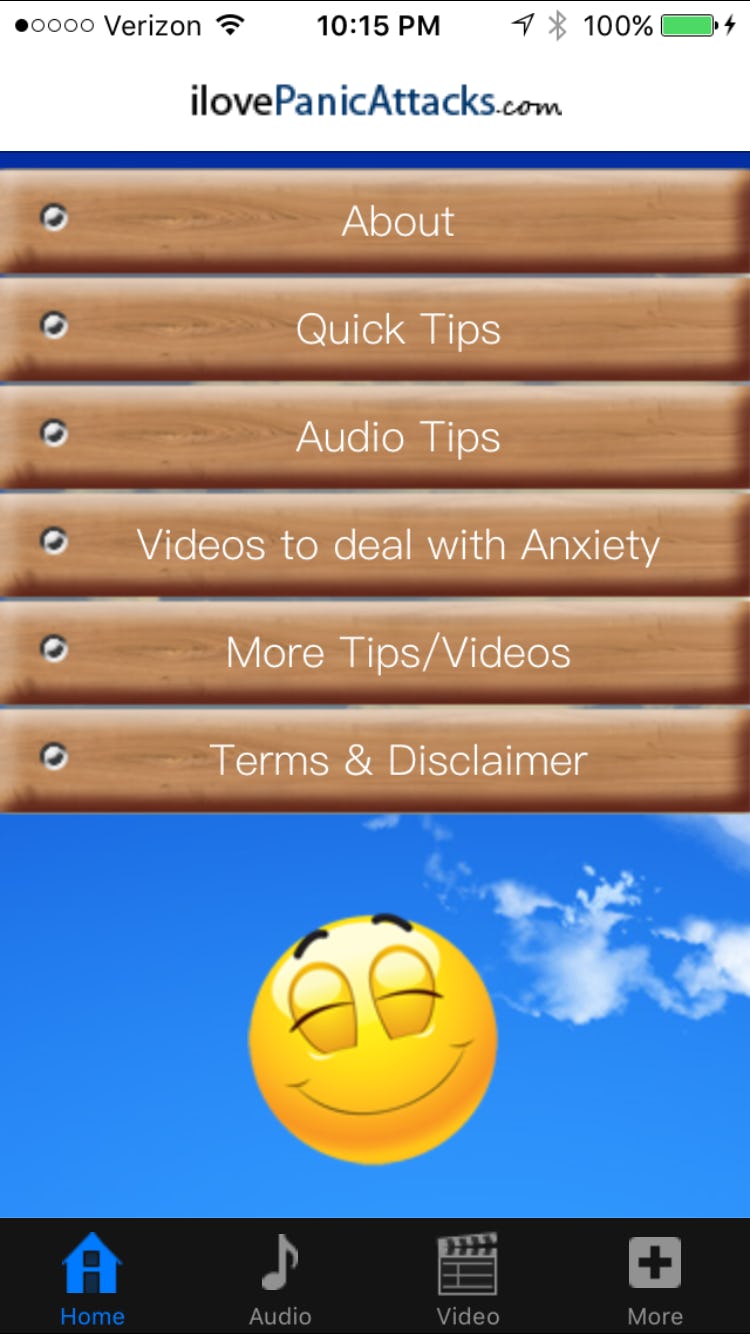Click the yin-yang icon beside Quick Tips
The width and height of the screenshot is (750, 1334).
(53, 326)
